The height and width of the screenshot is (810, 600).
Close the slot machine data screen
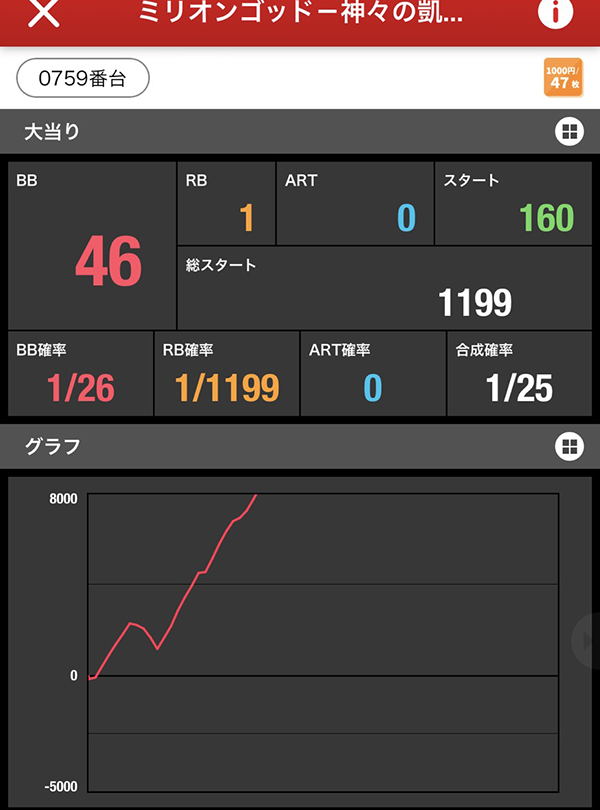(x=44, y=14)
